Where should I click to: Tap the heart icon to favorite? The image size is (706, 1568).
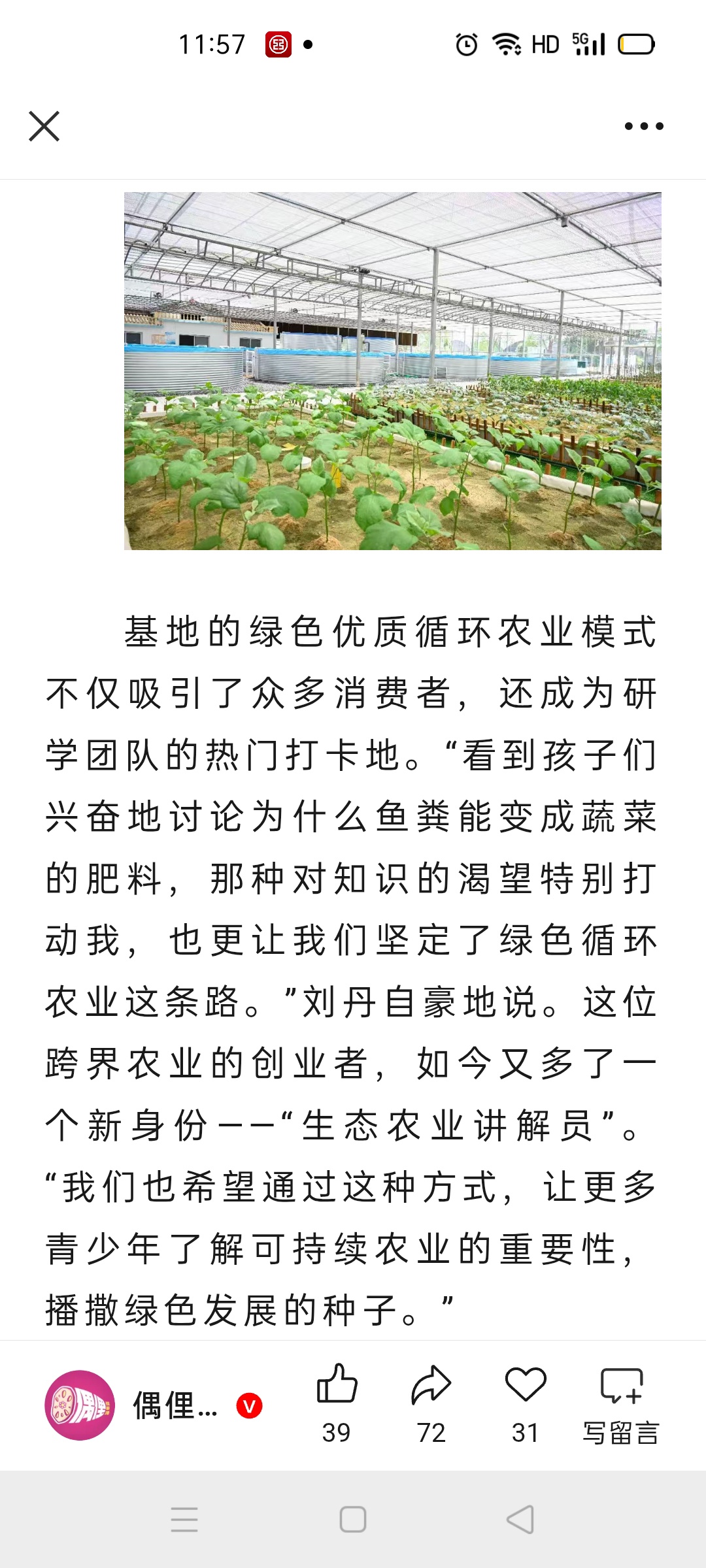pos(526,1404)
